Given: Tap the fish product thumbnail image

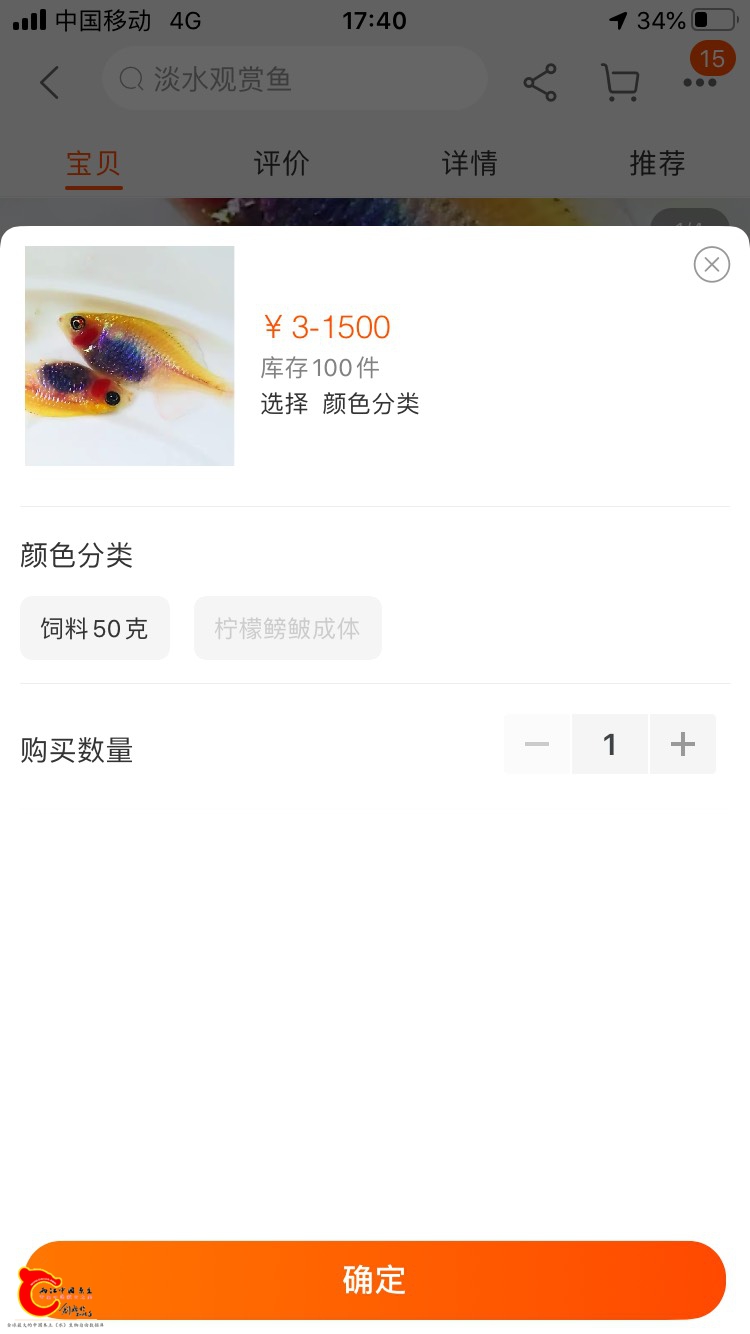Looking at the screenshot, I should (x=129, y=356).
